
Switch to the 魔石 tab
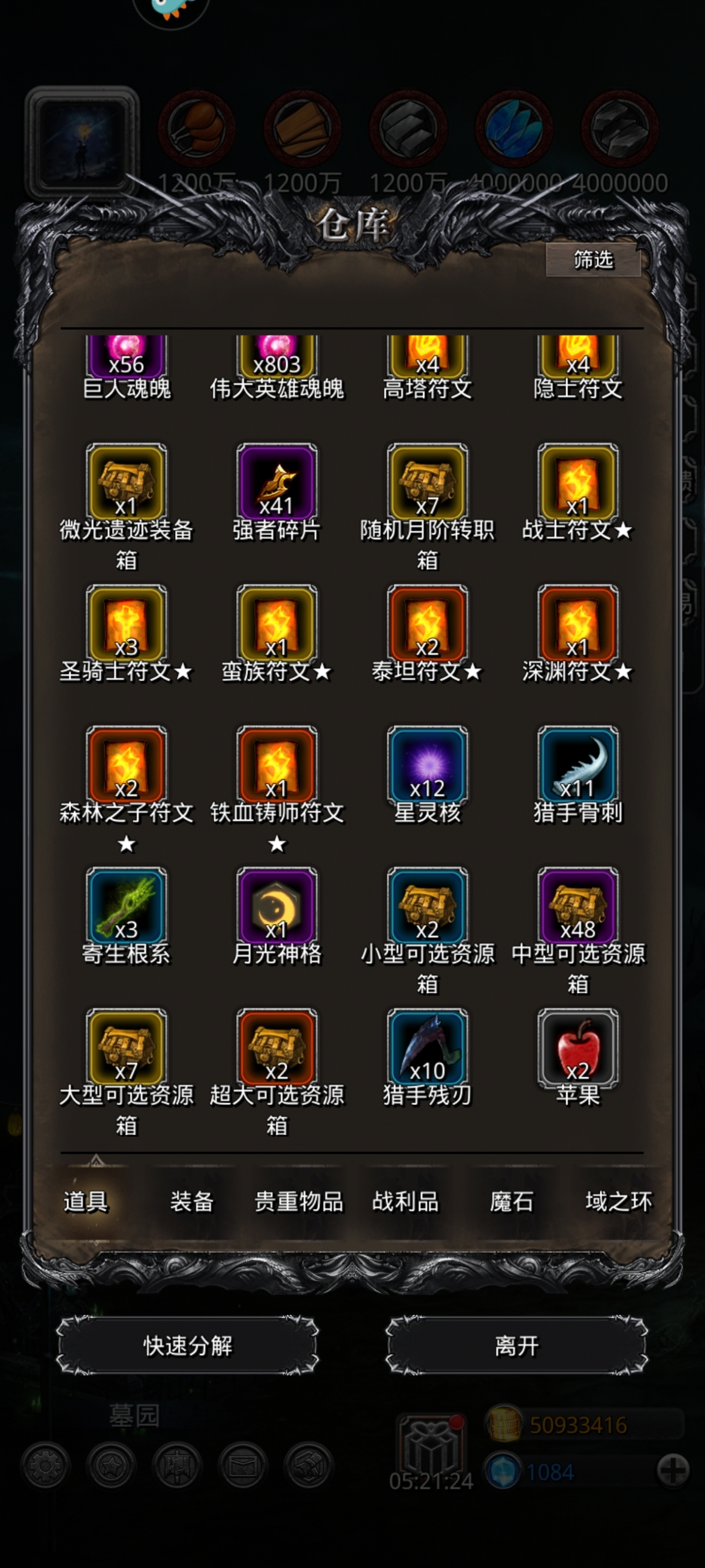click(512, 1201)
